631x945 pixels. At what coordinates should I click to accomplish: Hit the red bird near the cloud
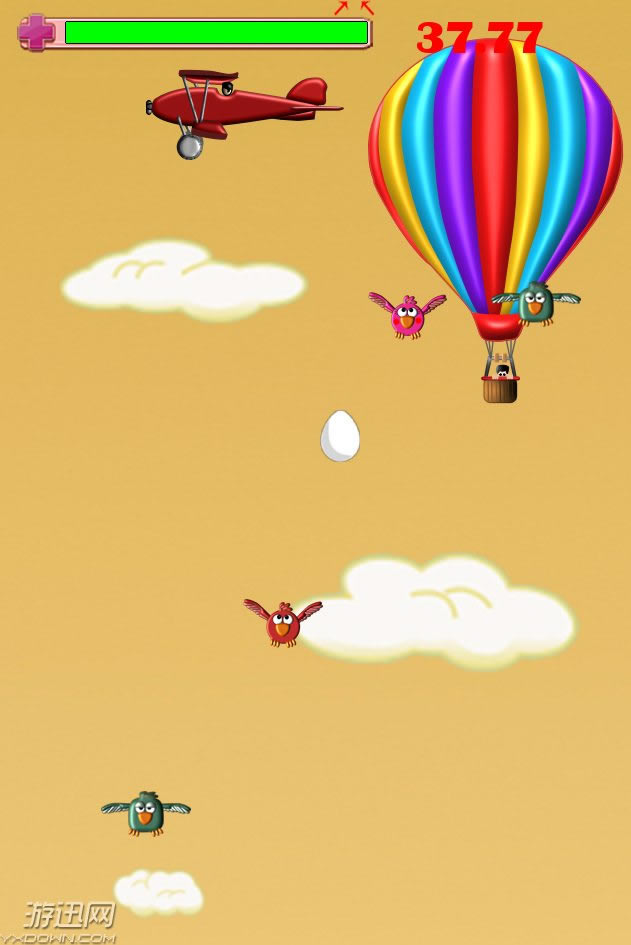tap(283, 623)
